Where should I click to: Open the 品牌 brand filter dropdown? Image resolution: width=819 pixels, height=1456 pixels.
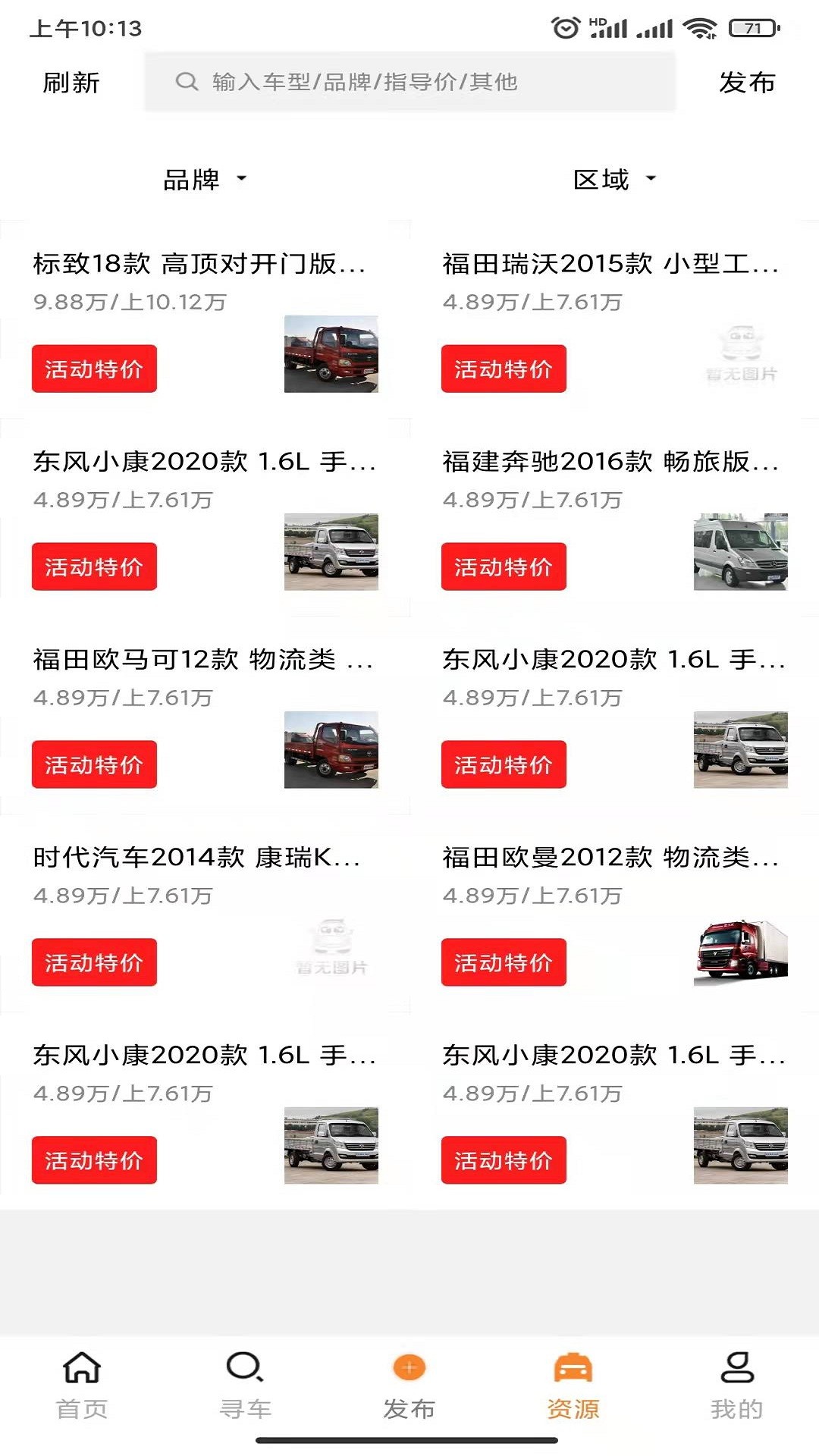tap(193, 179)
